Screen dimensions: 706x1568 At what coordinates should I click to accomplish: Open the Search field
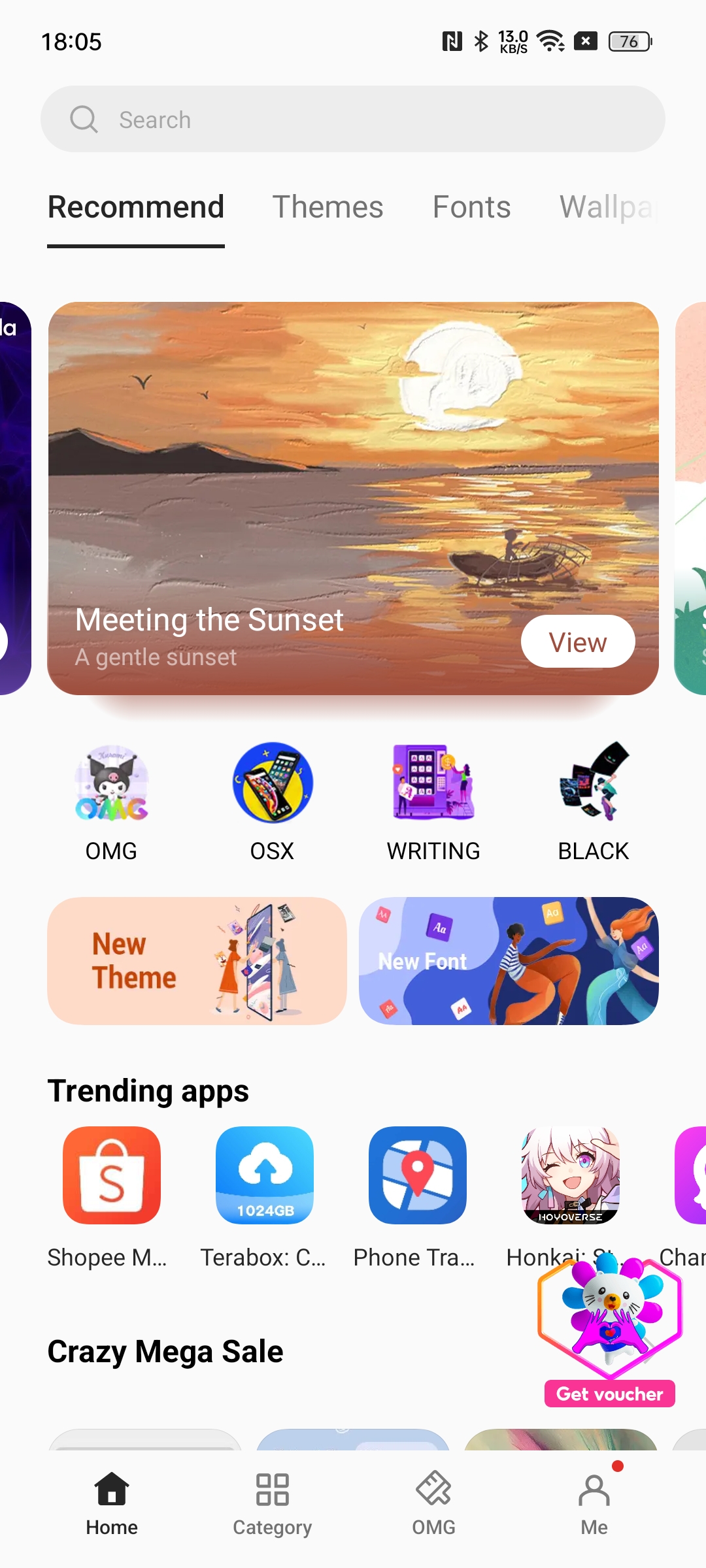353,120
